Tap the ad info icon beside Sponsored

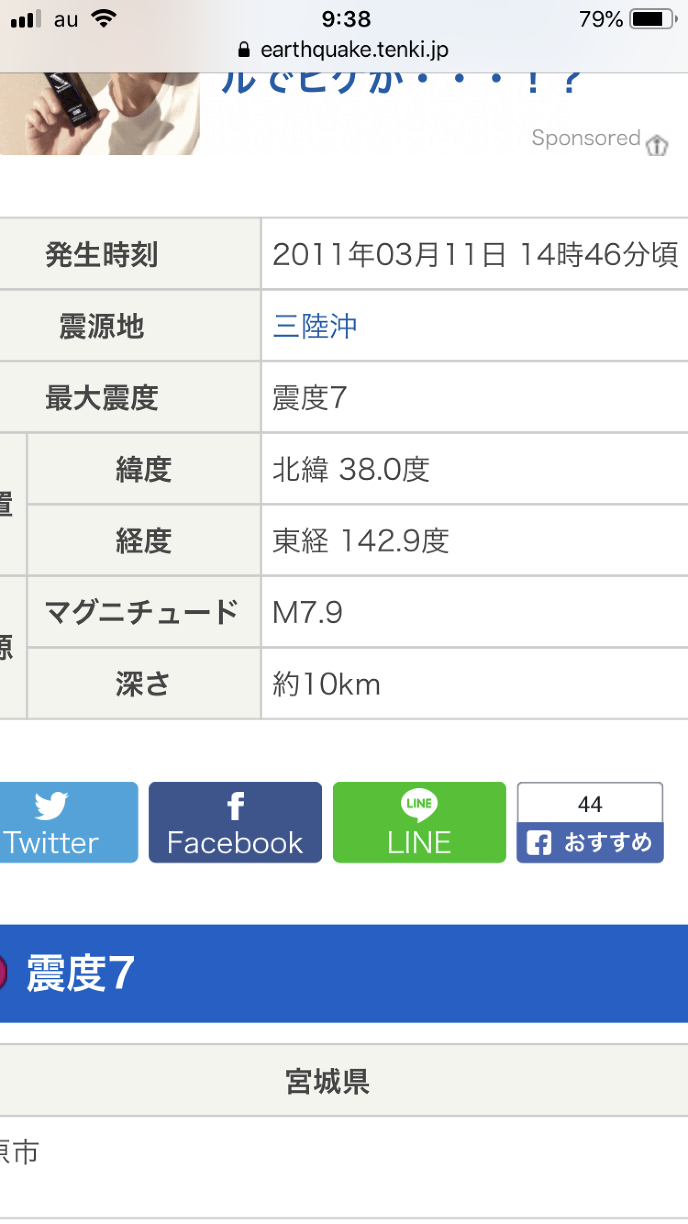coord(657,144)
